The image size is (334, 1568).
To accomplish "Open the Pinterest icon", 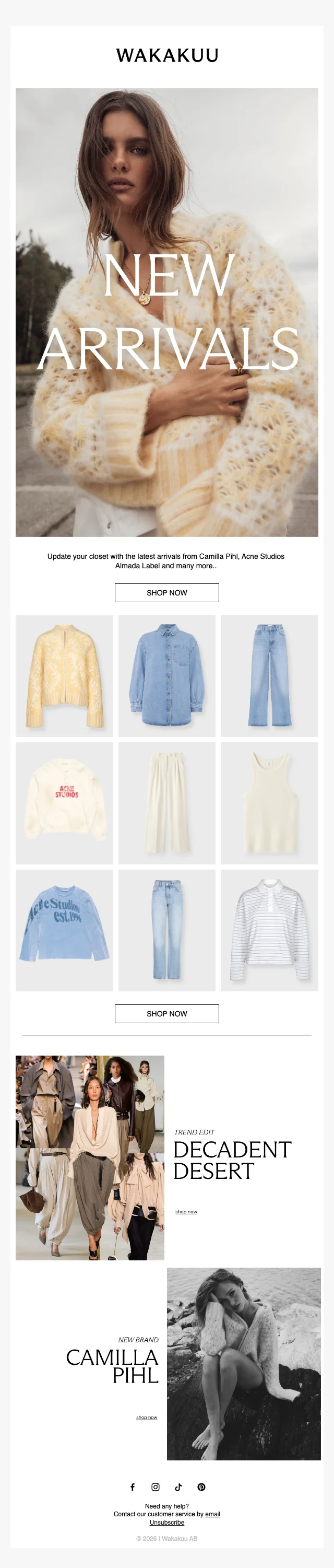I will (x=201, y=1487).
